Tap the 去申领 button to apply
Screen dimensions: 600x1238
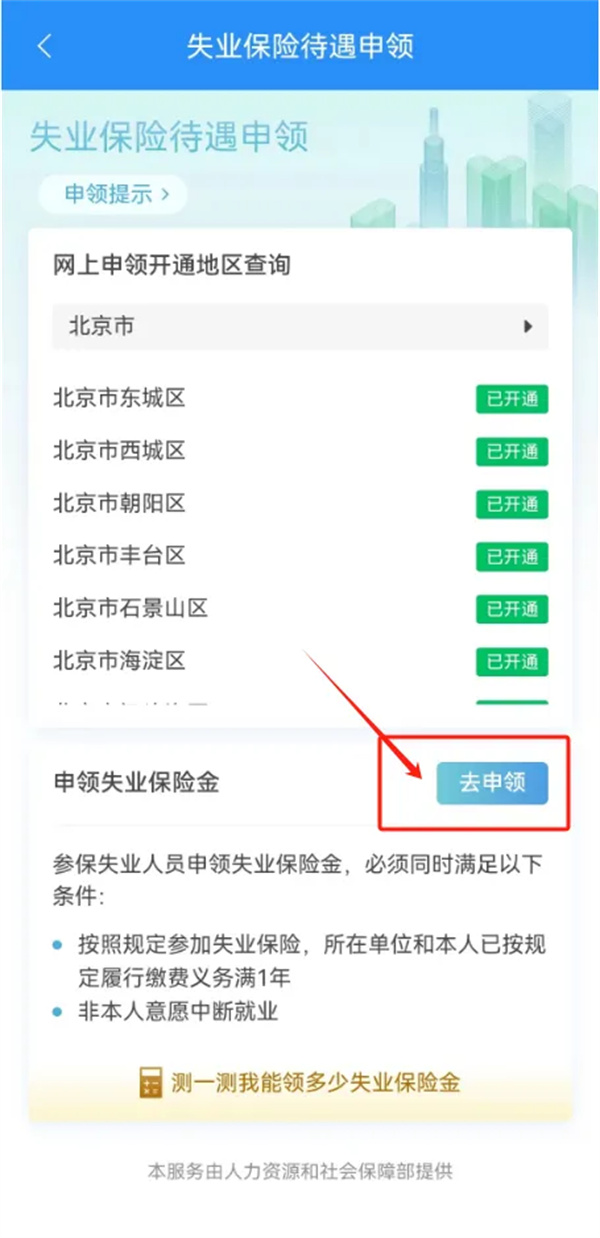pyautogui.click(x=492, y=783)
